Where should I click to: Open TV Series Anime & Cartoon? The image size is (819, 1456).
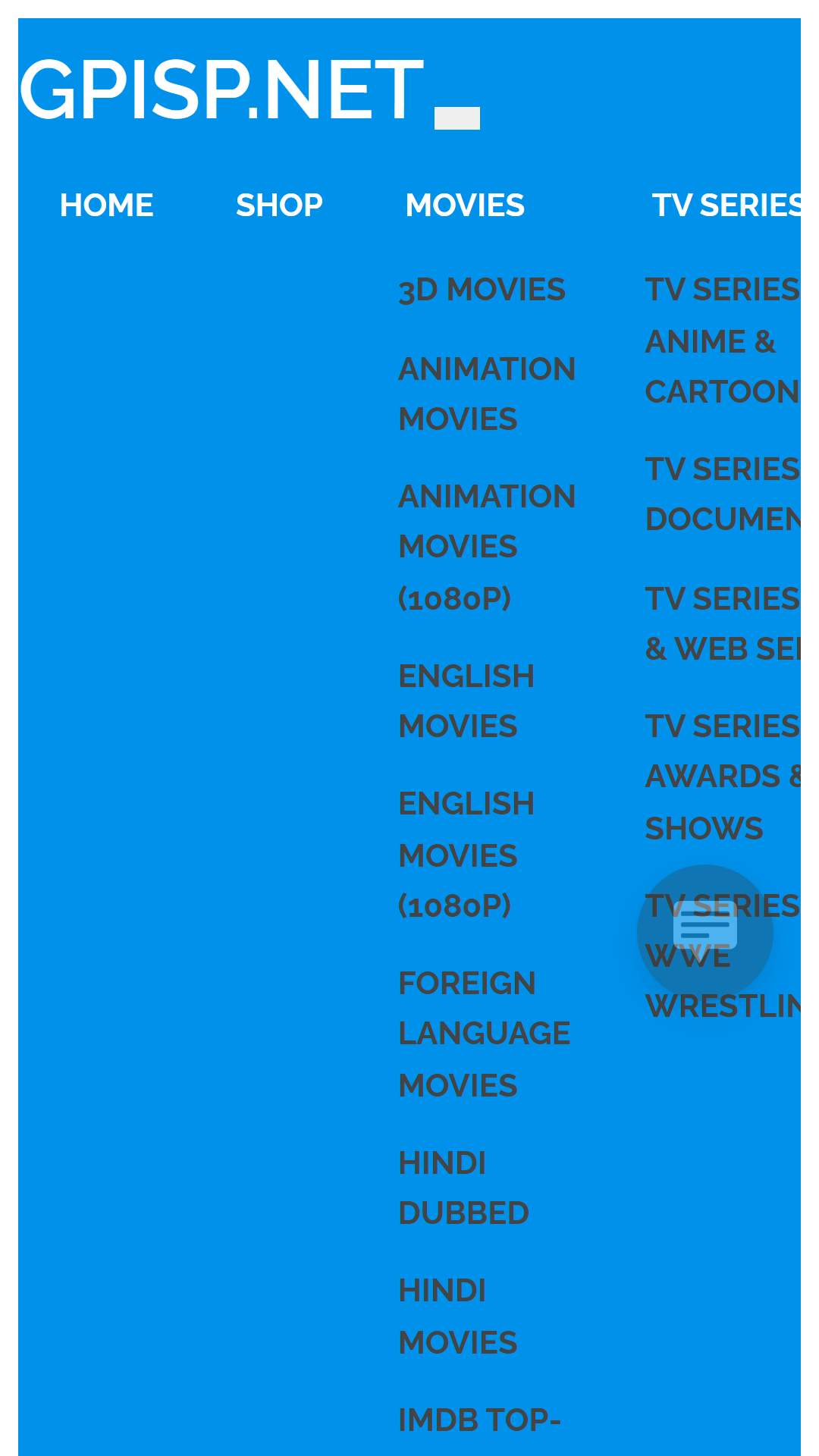click(723, 340)
